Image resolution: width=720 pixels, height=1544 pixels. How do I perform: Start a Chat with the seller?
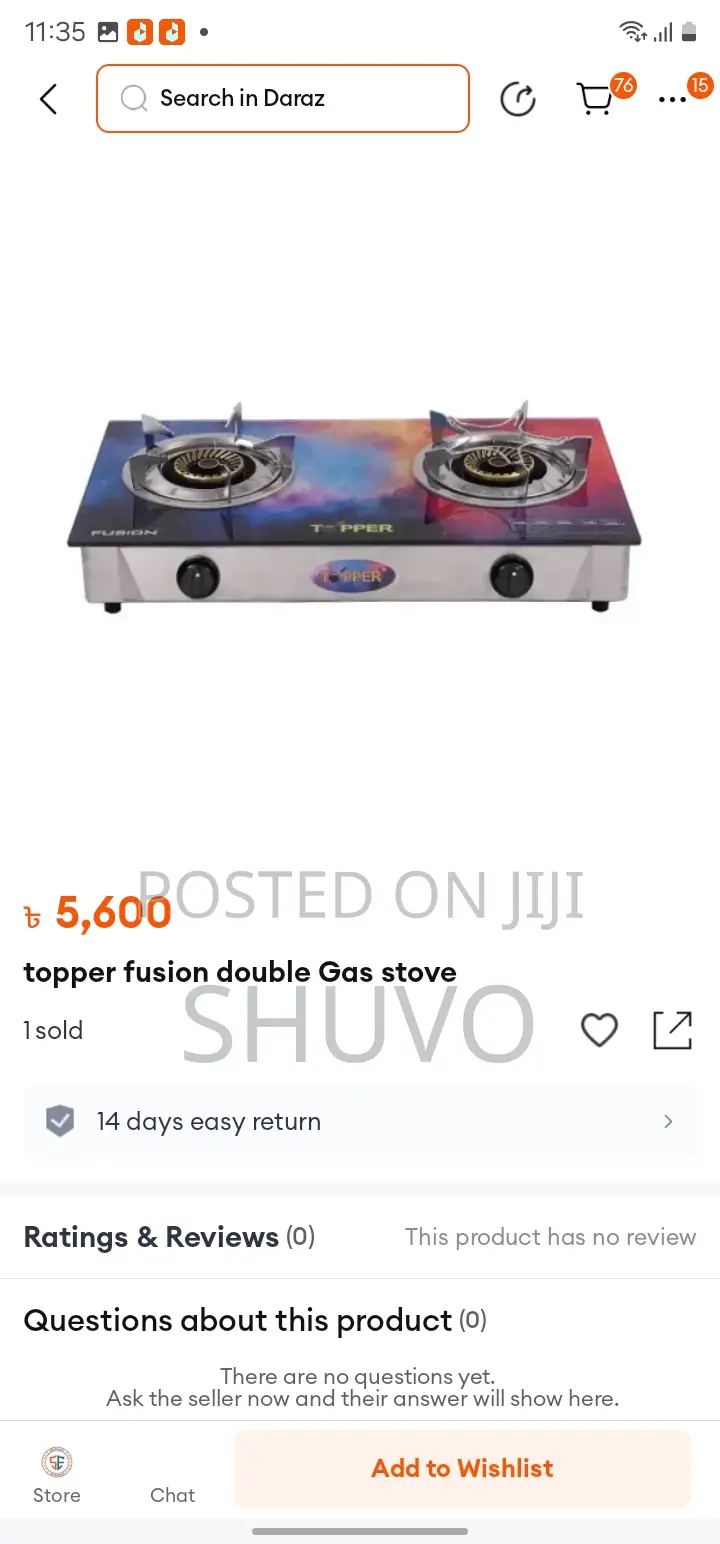point(172,1475)
